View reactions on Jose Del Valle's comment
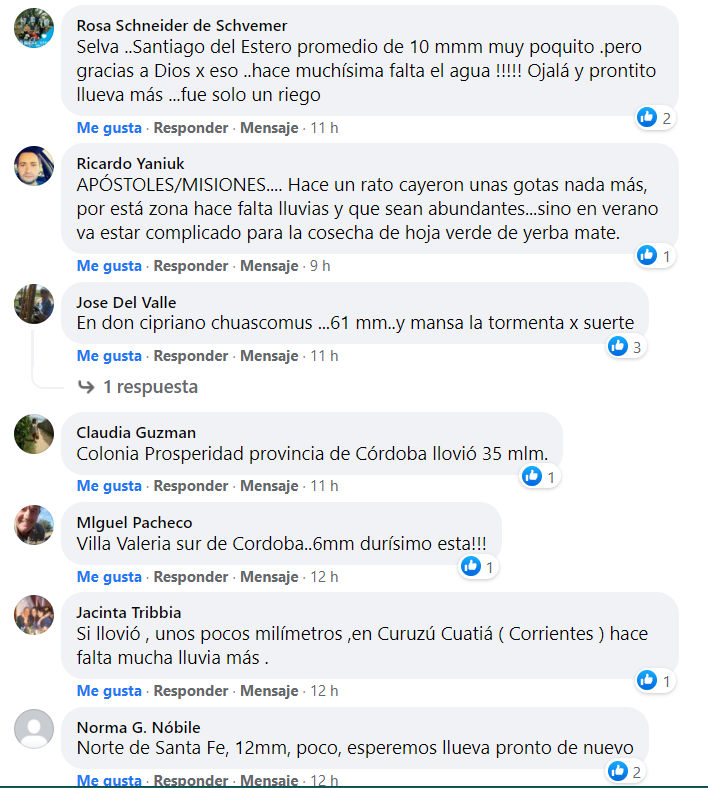Viewport: 708px width, 788px height. 625,347
